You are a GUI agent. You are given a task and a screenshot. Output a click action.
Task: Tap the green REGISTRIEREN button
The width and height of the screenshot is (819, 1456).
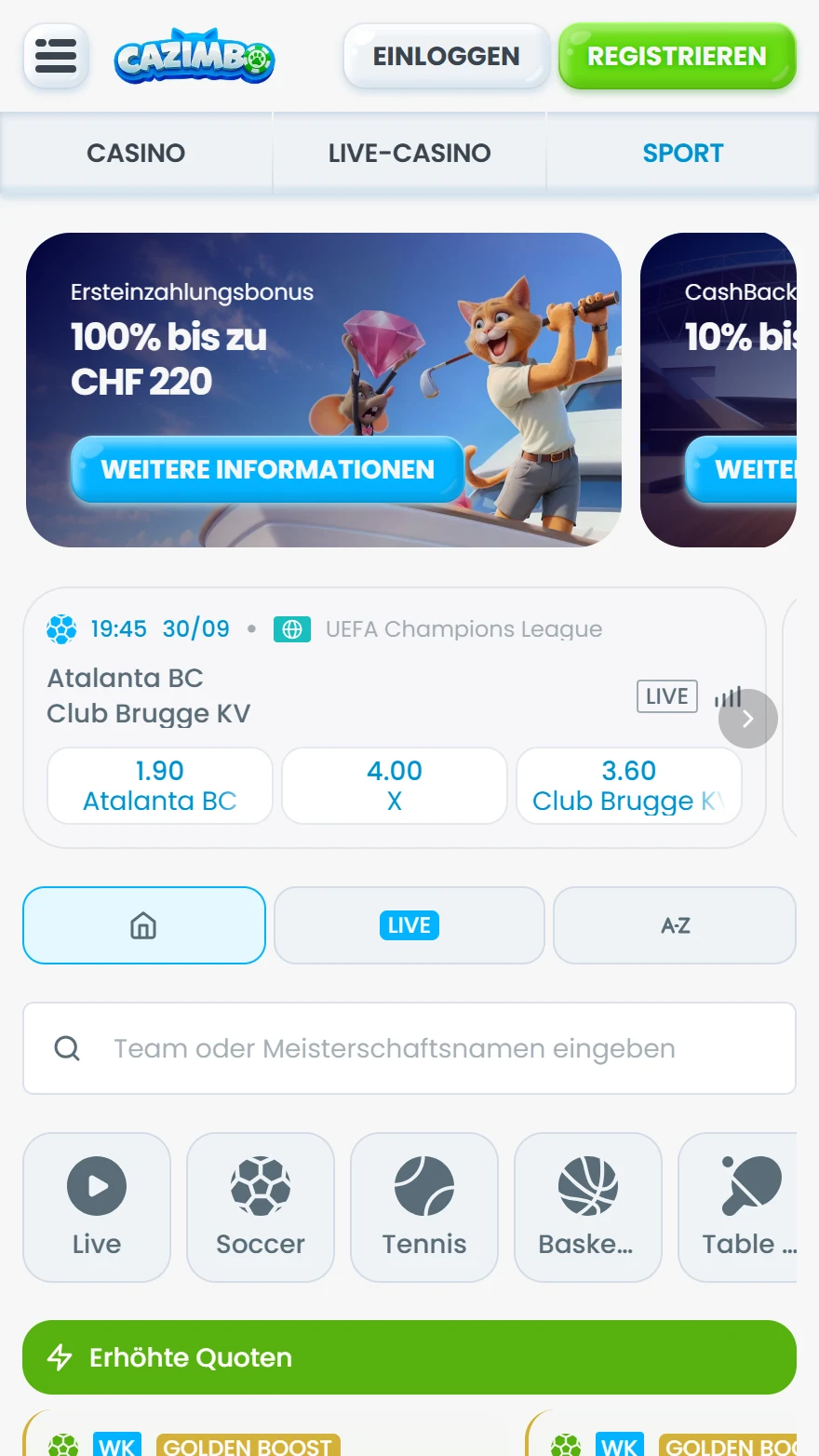(677, 56)
